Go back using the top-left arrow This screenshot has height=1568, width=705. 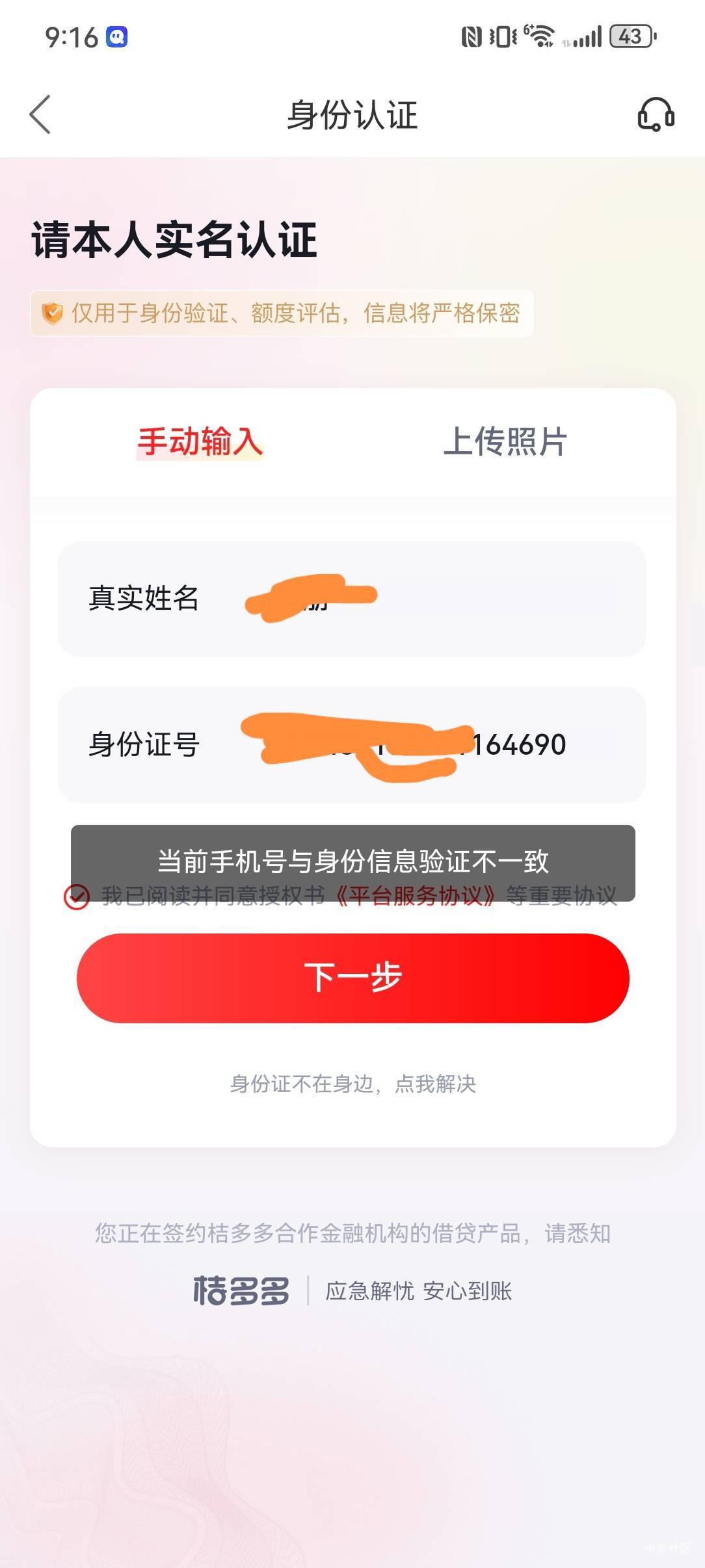tap(40, 114)
